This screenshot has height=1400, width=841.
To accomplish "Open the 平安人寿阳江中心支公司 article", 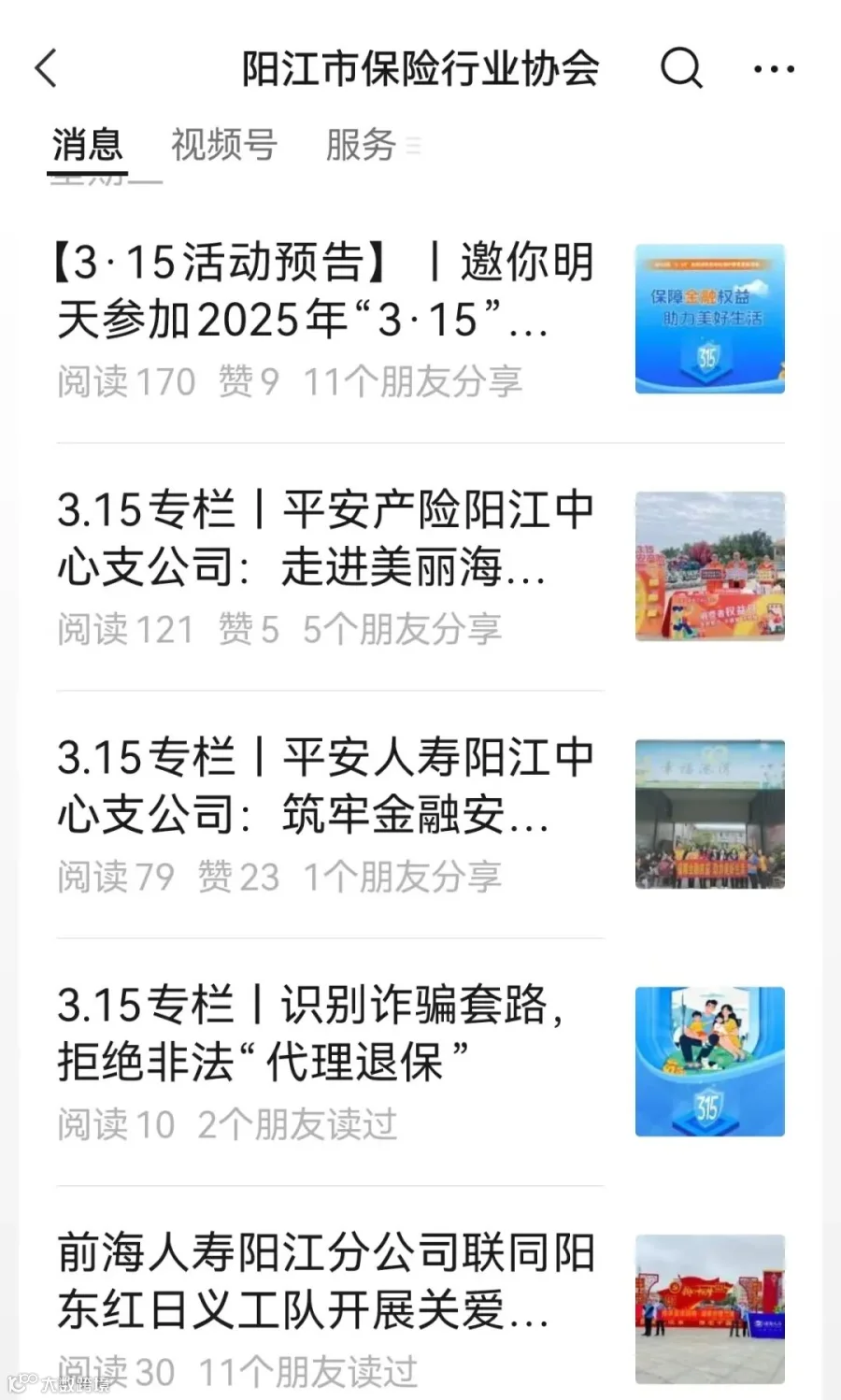I will (420, 815).
